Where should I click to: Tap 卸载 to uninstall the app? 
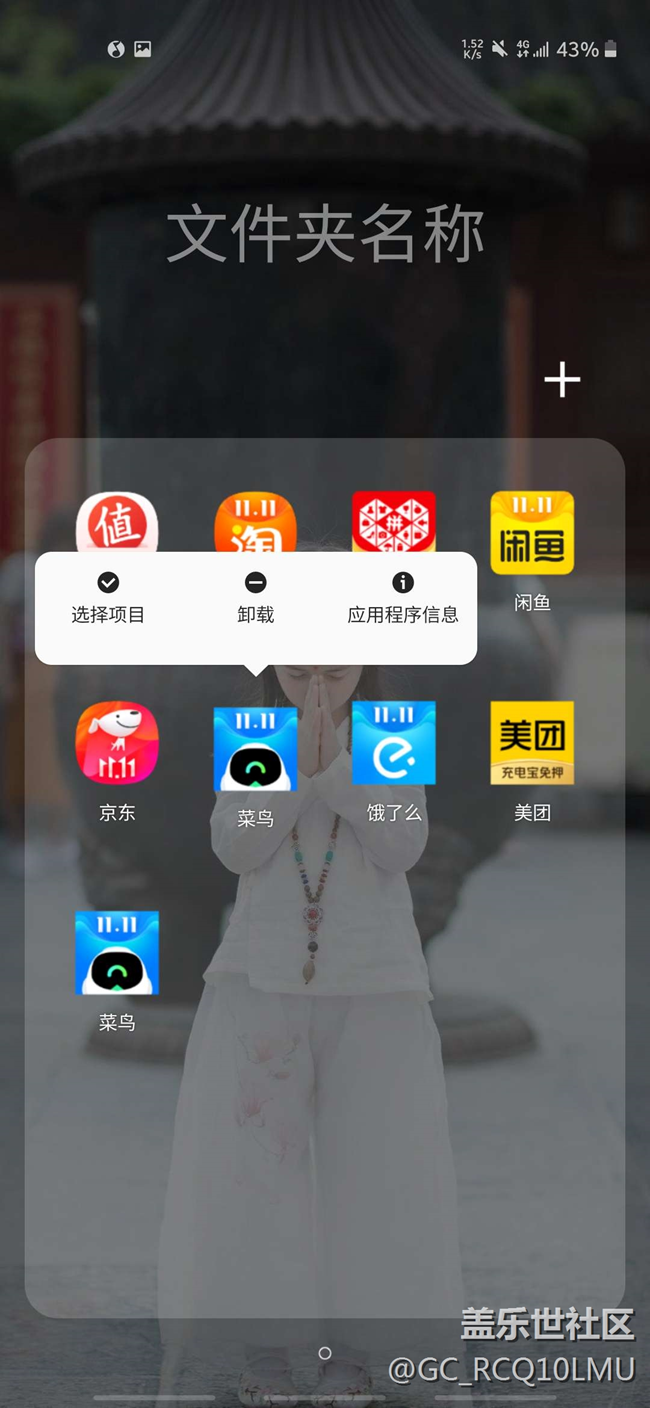click(x=256, y=599)
